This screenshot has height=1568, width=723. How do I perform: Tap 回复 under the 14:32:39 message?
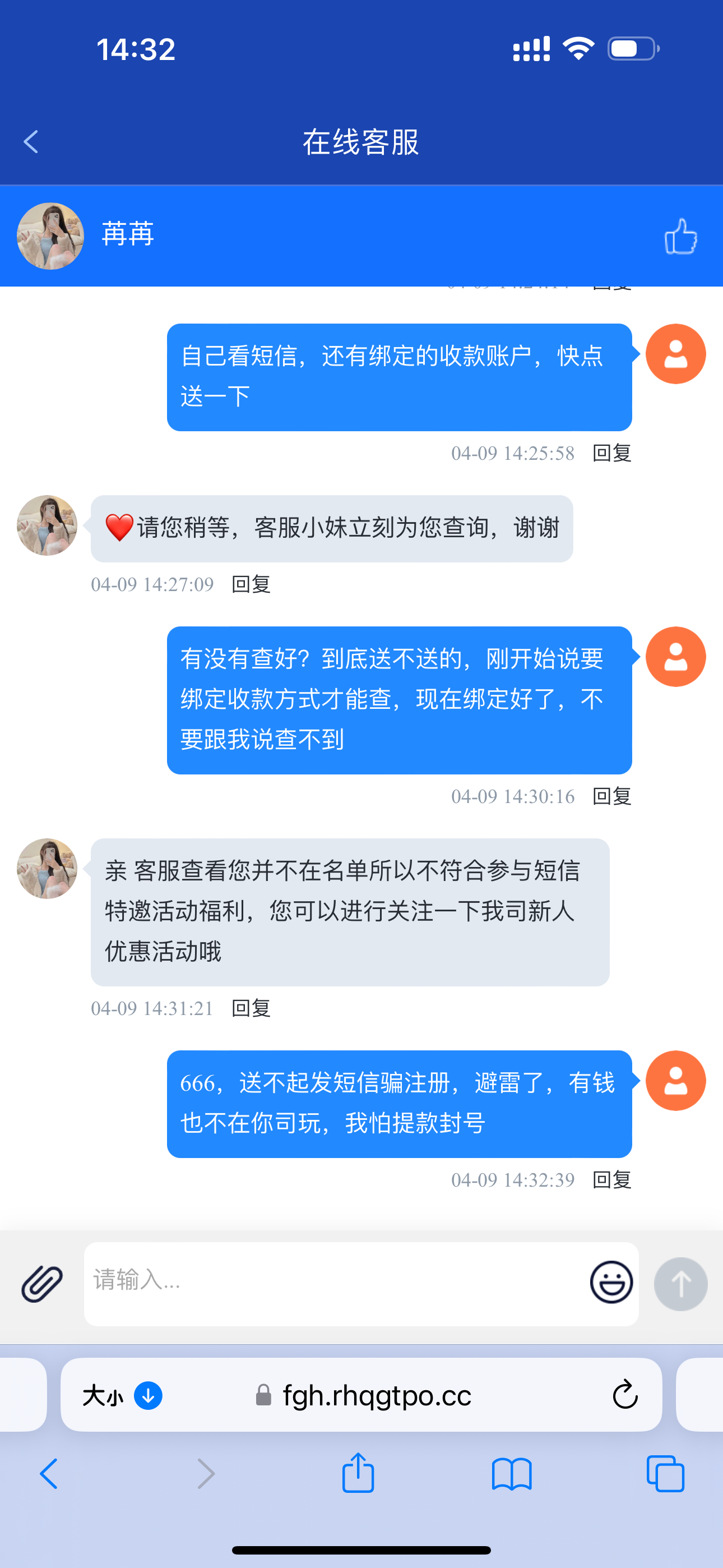pyautogui.click(x=611, y=1180)
